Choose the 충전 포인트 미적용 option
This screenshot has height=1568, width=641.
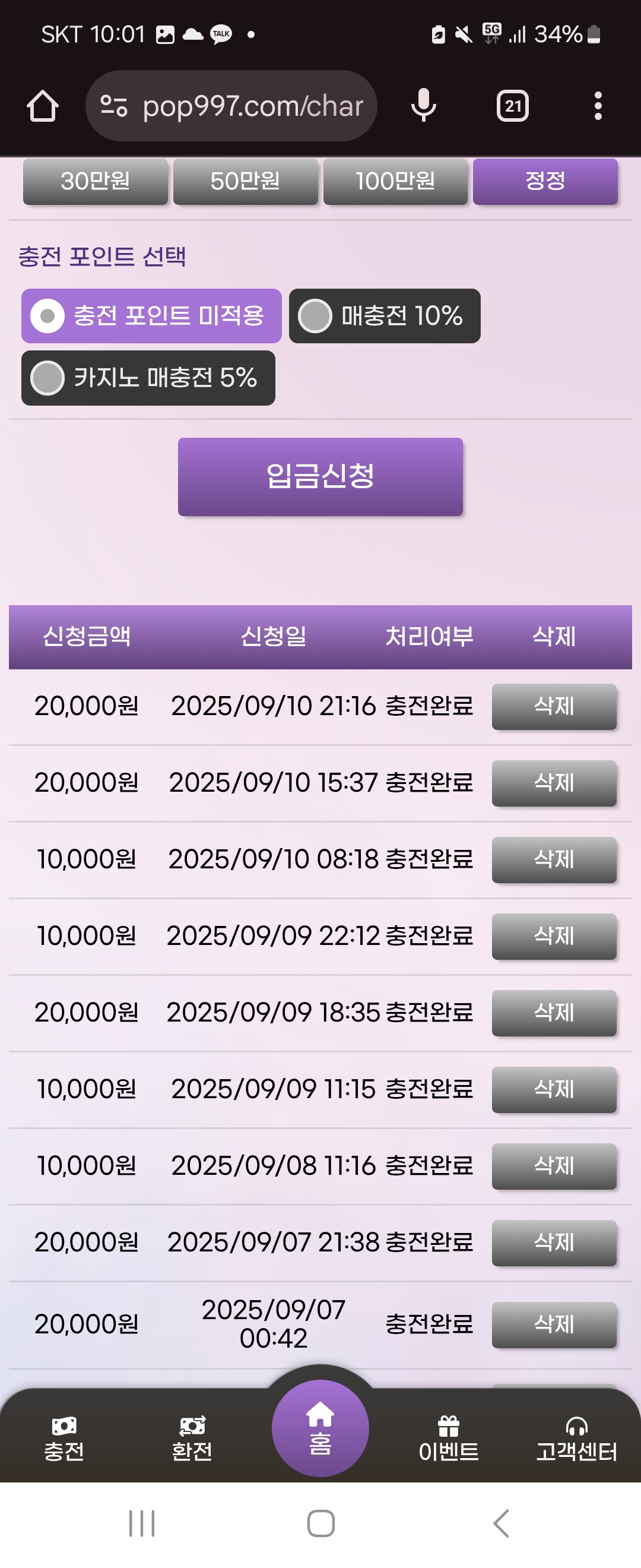click(151, 316)
